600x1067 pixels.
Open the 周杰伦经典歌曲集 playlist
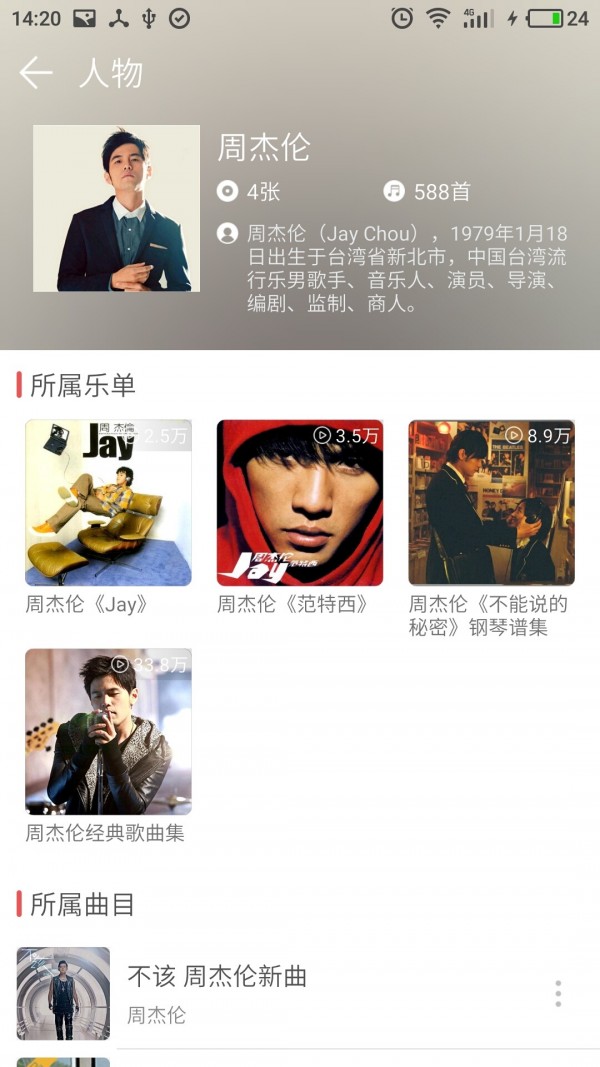point(108,732)
